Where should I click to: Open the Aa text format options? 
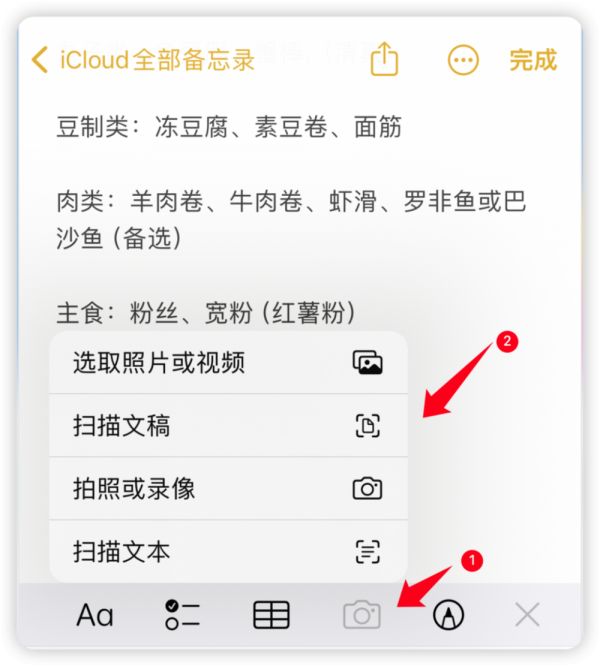coord(95,616)
